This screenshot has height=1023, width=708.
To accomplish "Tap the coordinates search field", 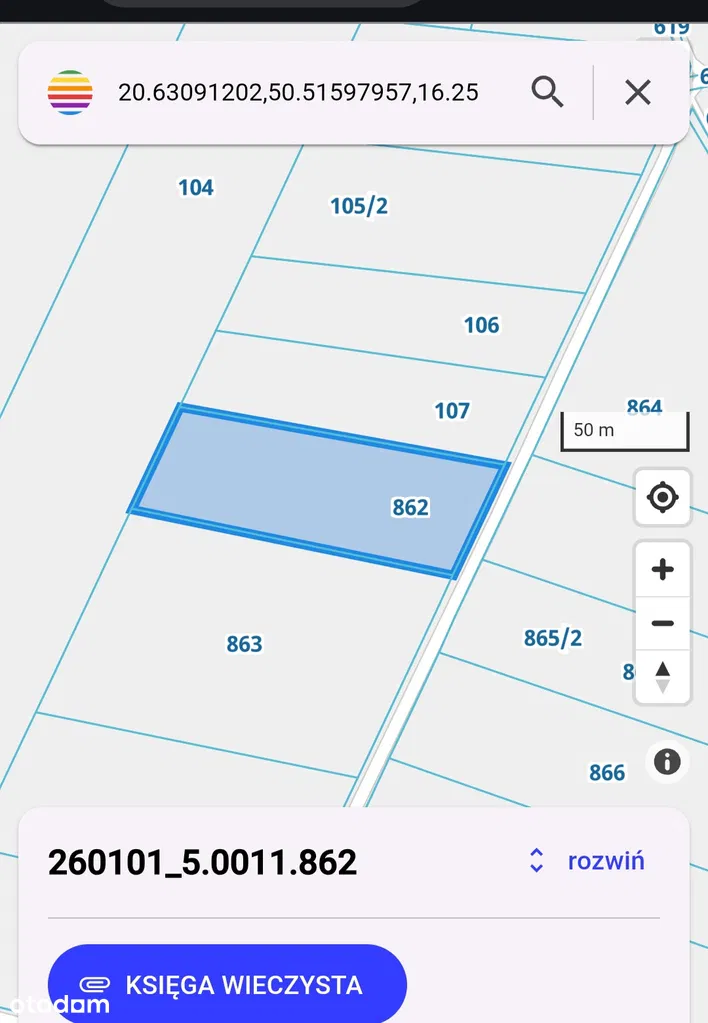I will point(298,93).
